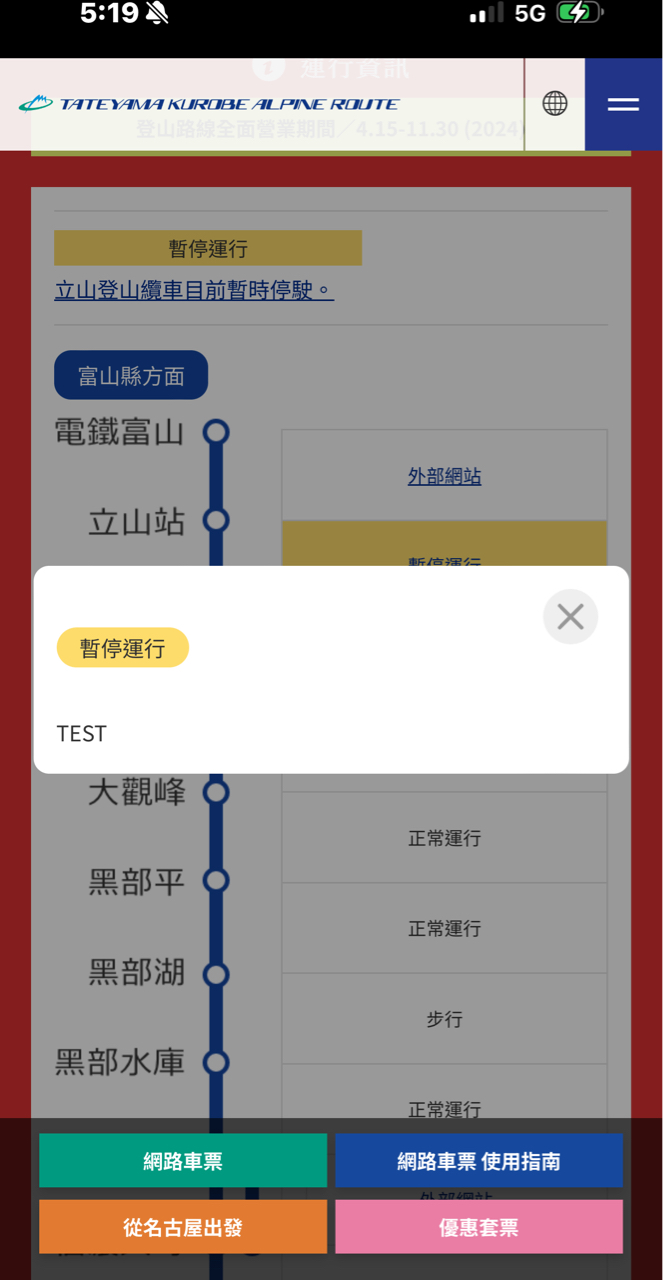Viewport: 663px width, 1280px height.
Task: Open 網路車票 使用指南 guide
Action: [x=478, y=1161]
